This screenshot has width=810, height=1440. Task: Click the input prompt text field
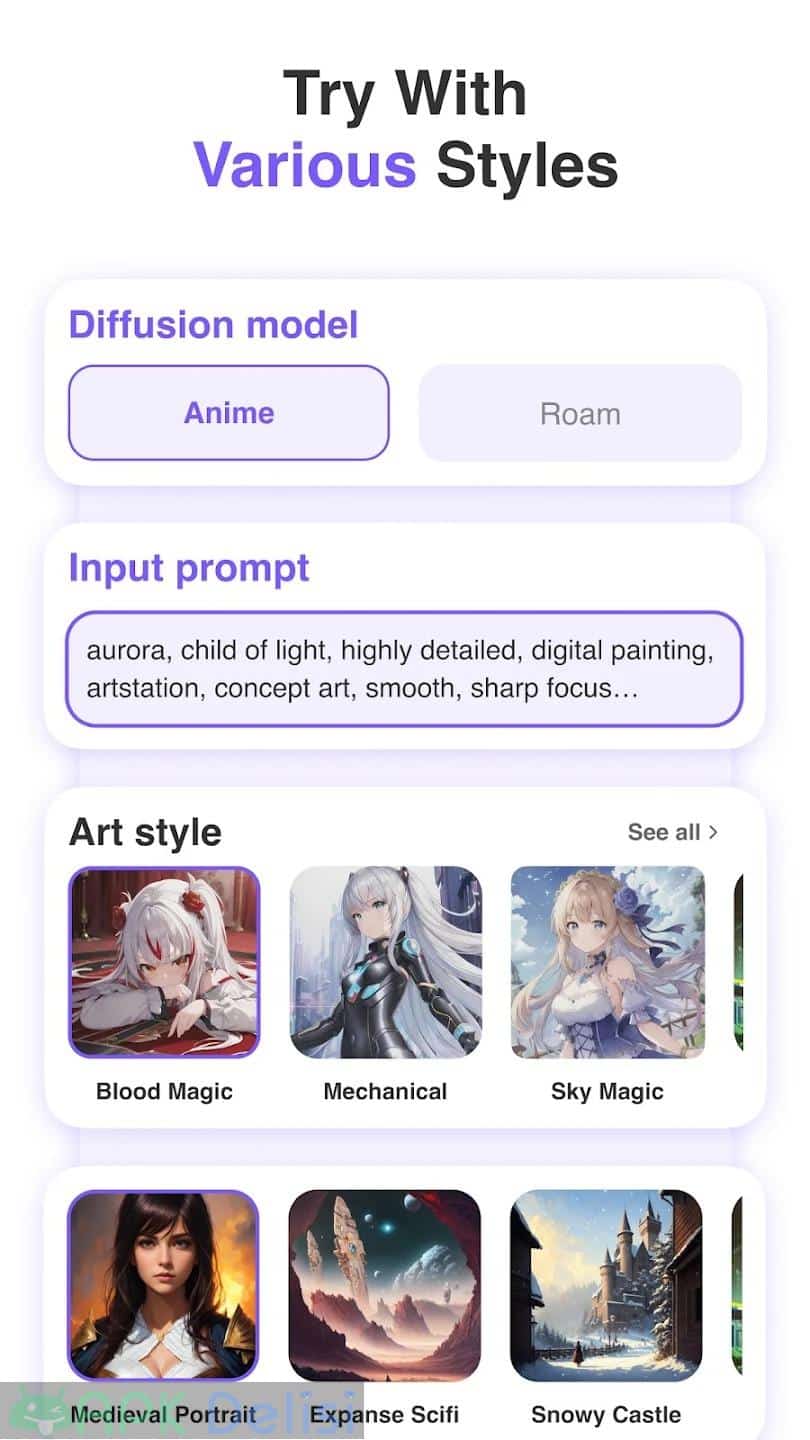tap(405, 668)
